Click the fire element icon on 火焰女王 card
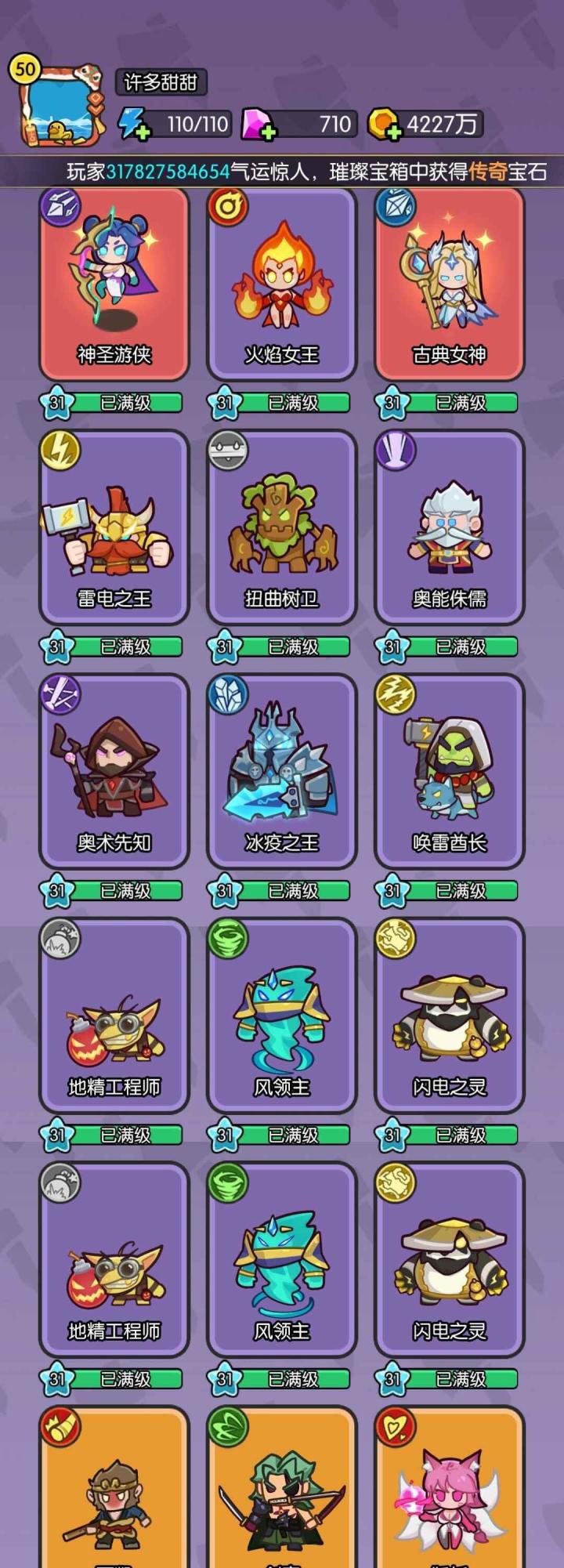This screenshot has width=564, height=1568. 226,208
